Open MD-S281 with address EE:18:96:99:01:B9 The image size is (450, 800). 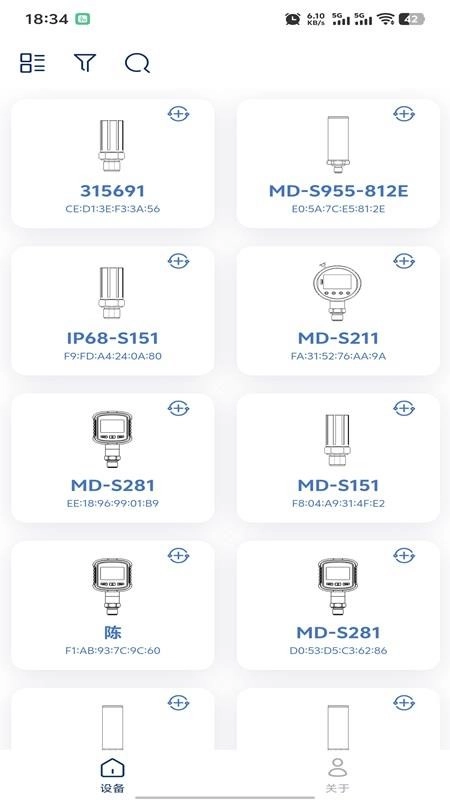pos(113,458)
